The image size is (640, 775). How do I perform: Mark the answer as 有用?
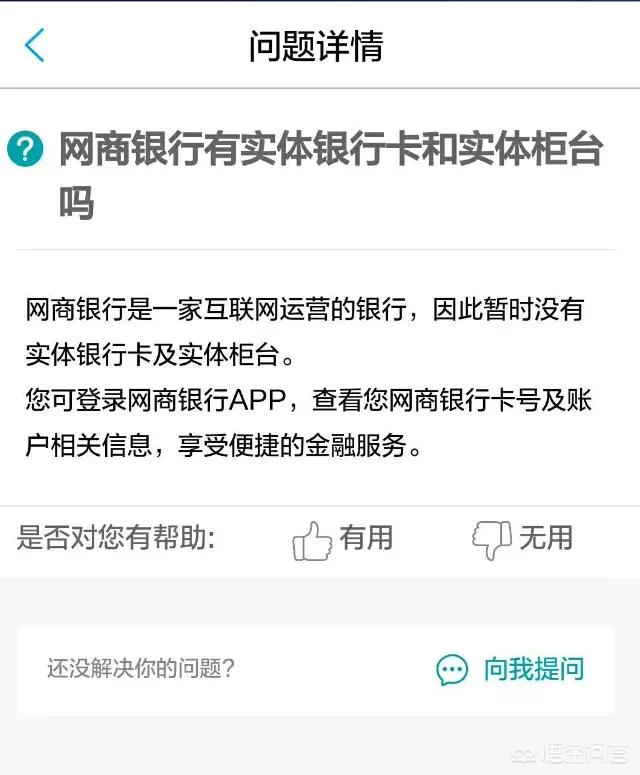pyautogui.click(x=343, y=539)
